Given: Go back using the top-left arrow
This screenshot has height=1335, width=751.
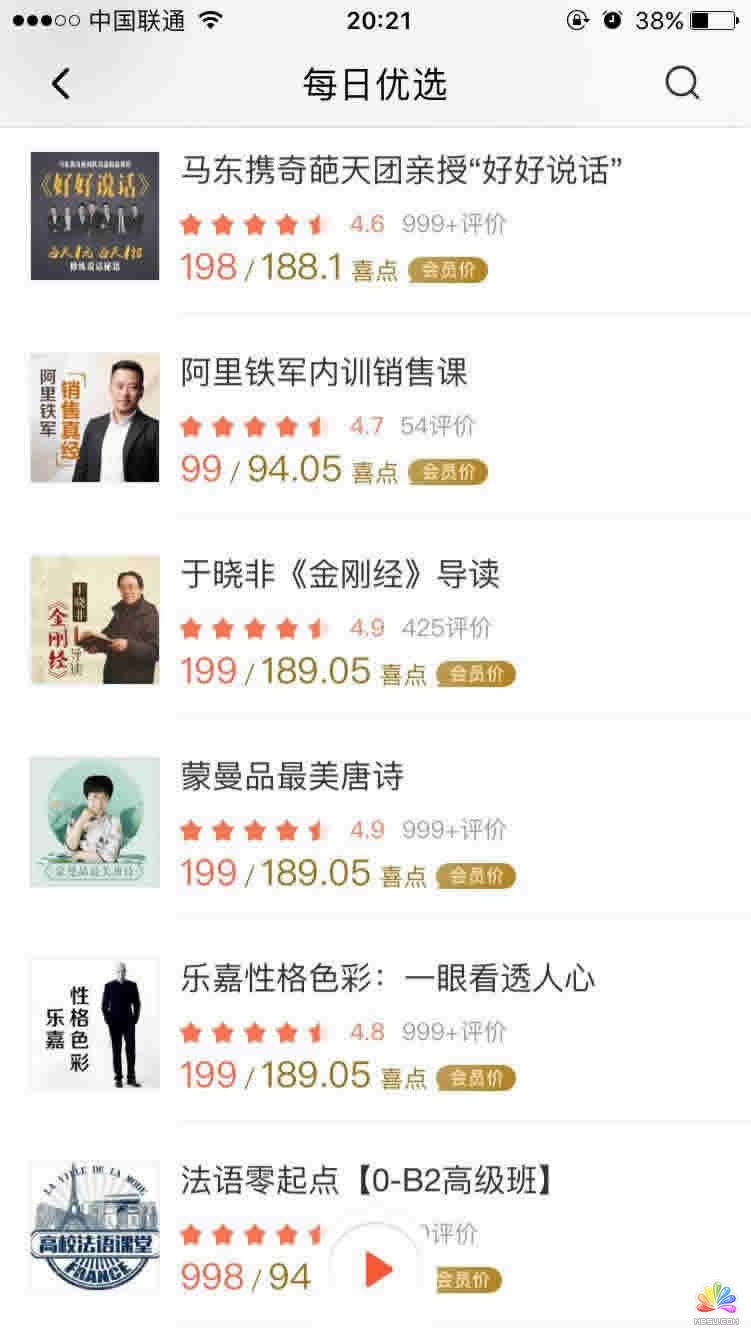Looking at the screenshot, I should tap(61, 84).
